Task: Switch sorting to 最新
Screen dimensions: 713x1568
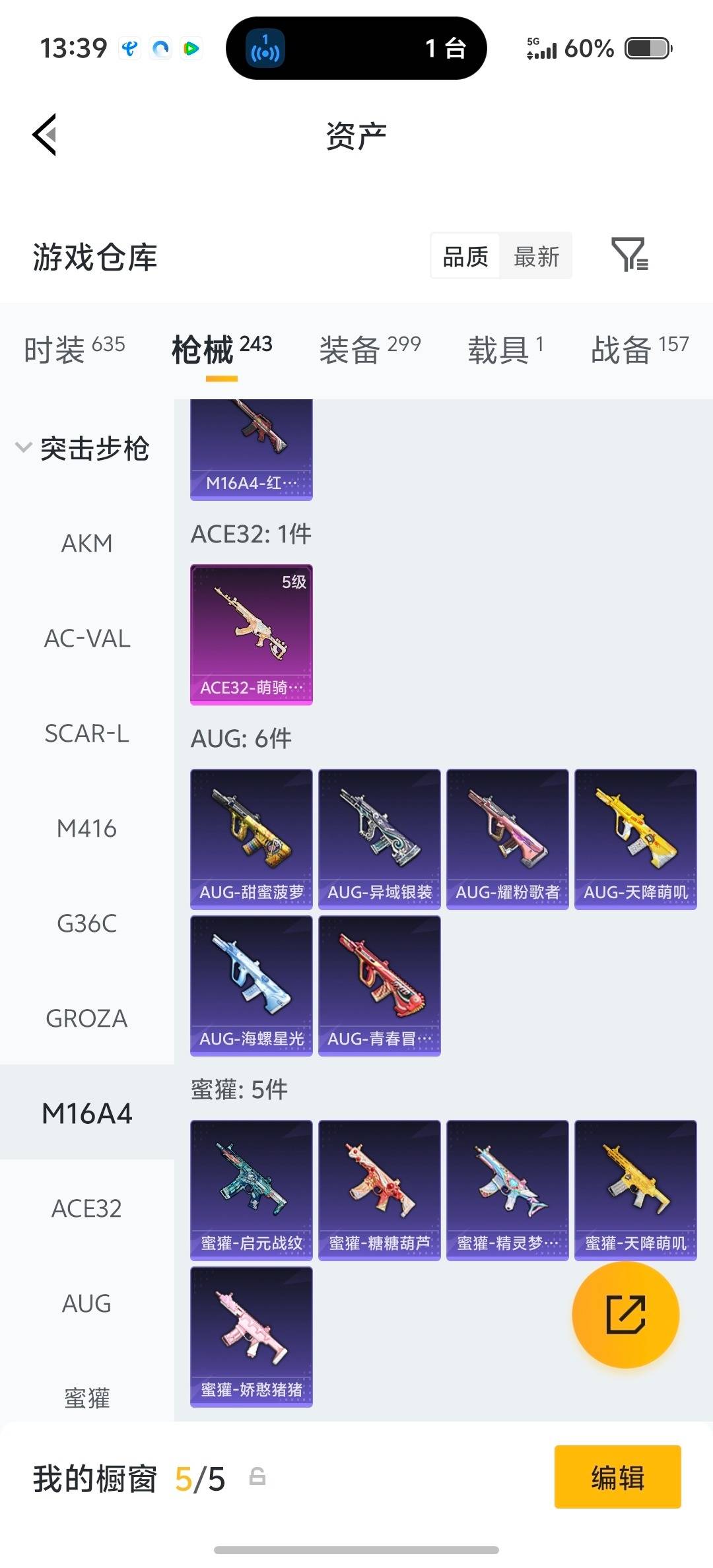Action: (536, 256)
